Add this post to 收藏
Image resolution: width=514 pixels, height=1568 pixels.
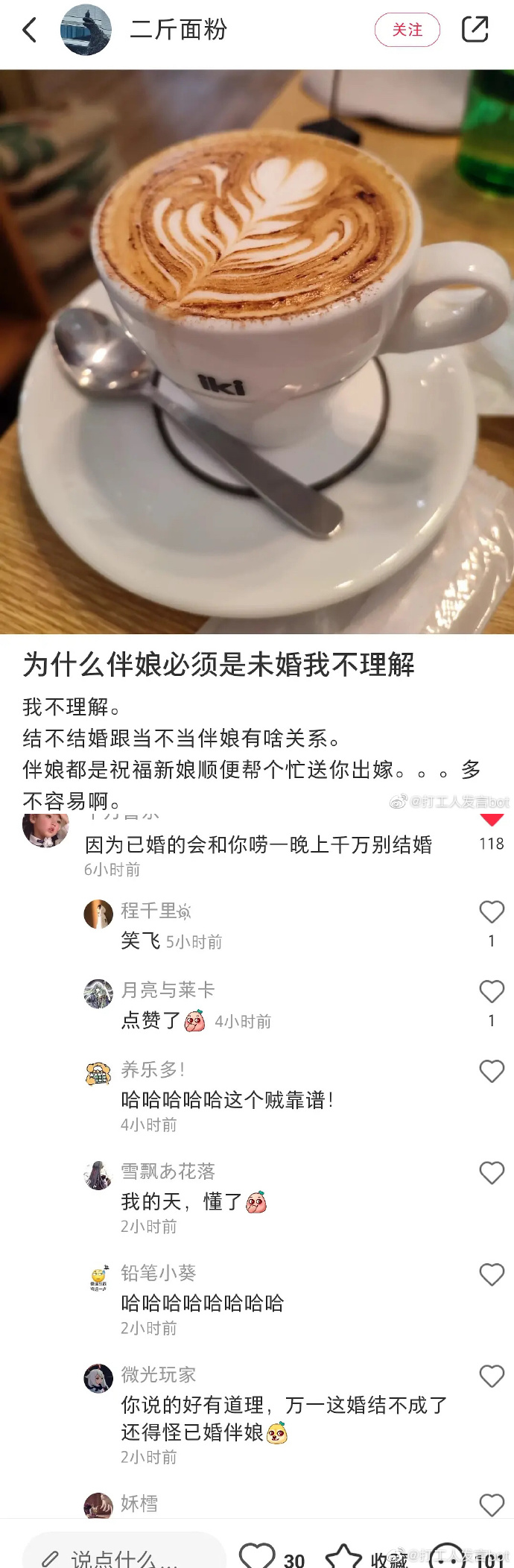(344, 1556)
